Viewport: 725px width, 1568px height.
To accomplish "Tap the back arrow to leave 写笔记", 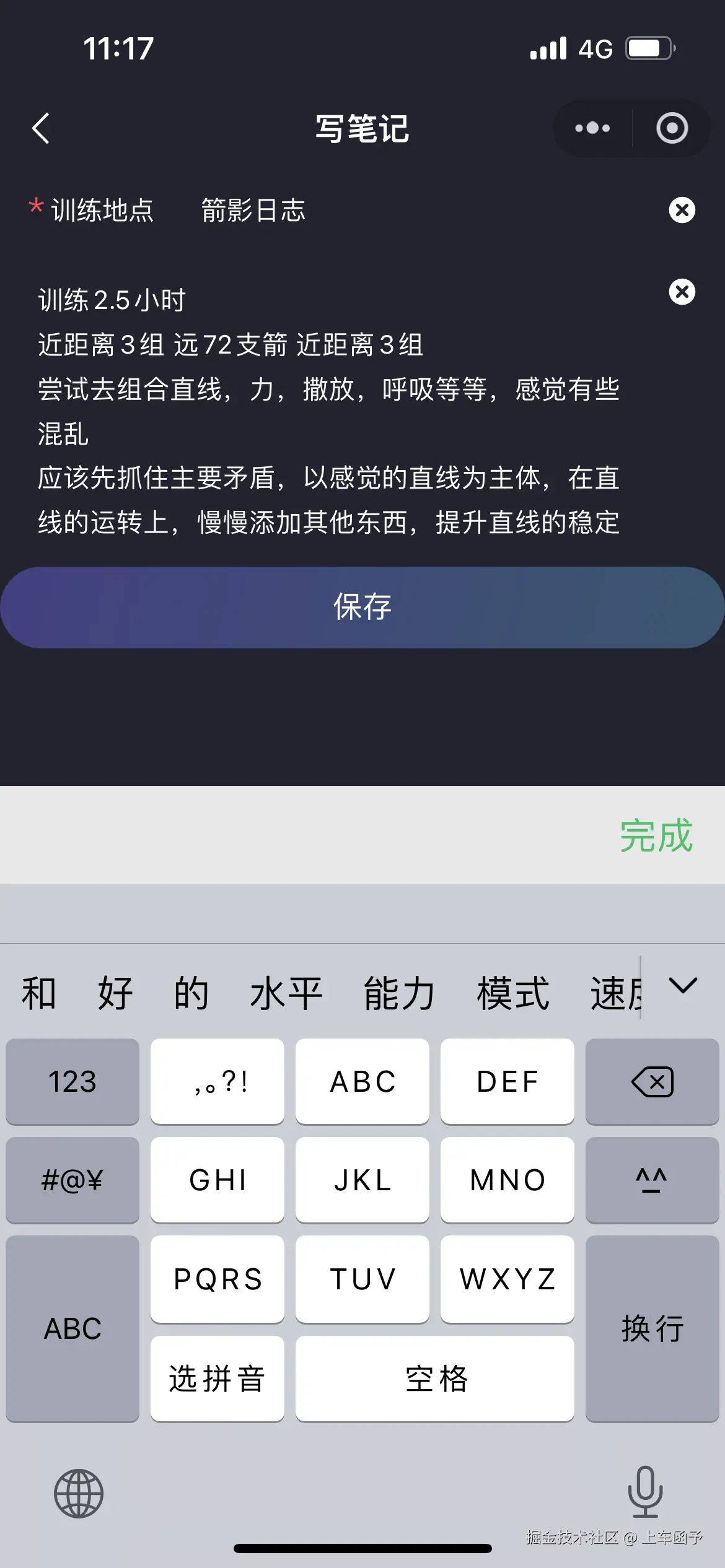I will point(41,129).
